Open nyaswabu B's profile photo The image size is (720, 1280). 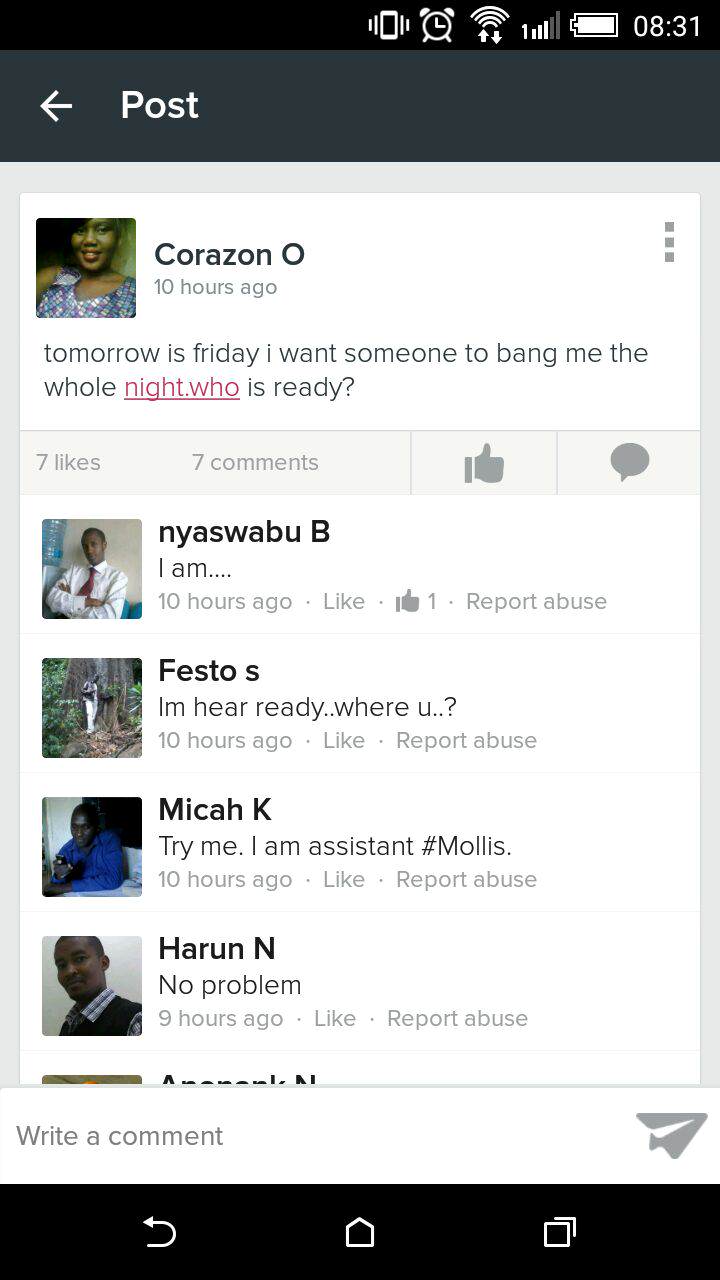pyautogui.click(x=92, y=569)
